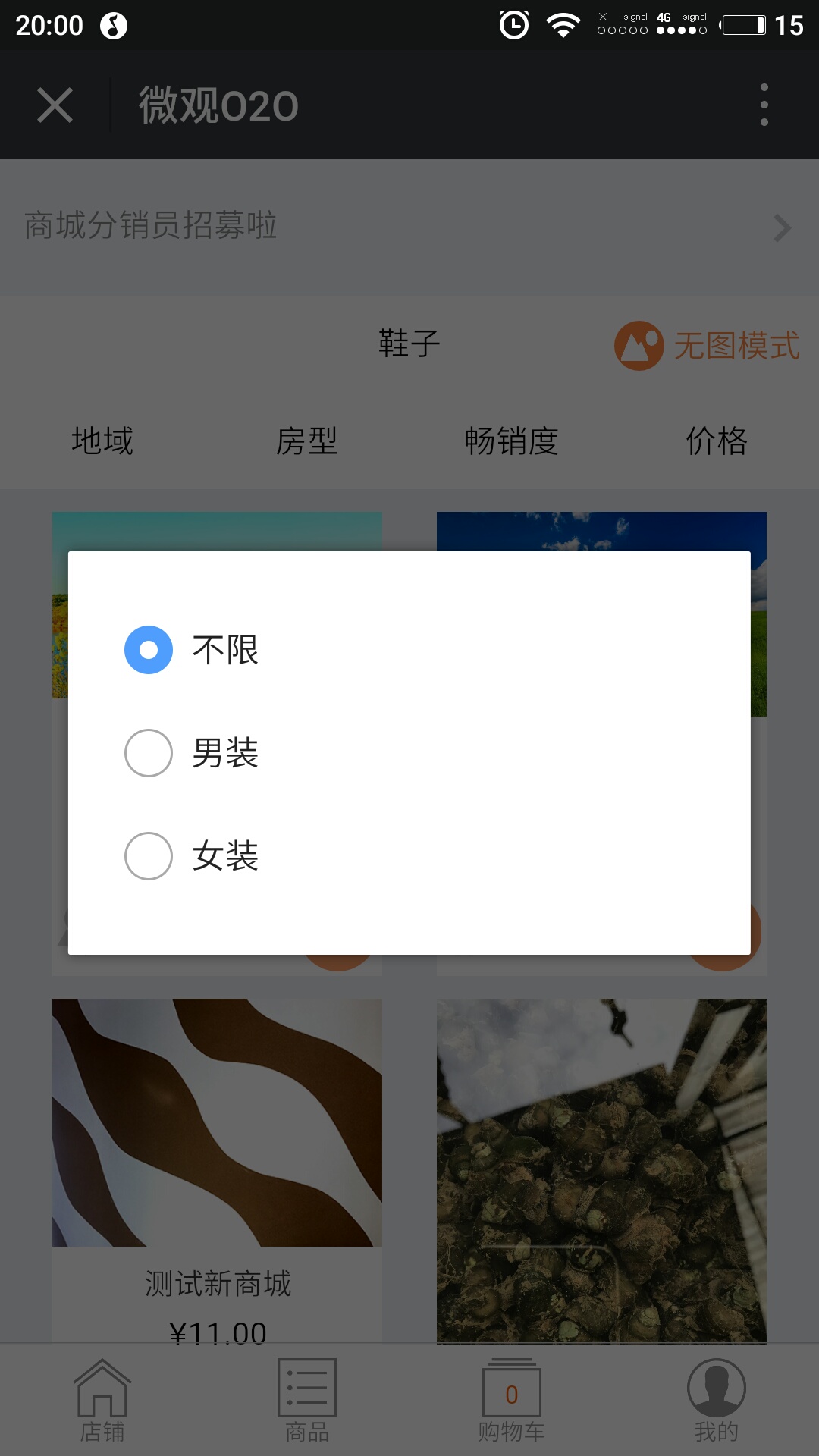The height and width of the screenshot is (1456, 819).
Task: Sort by 价格
Action: pyautogui.click(x=717, y=441)
